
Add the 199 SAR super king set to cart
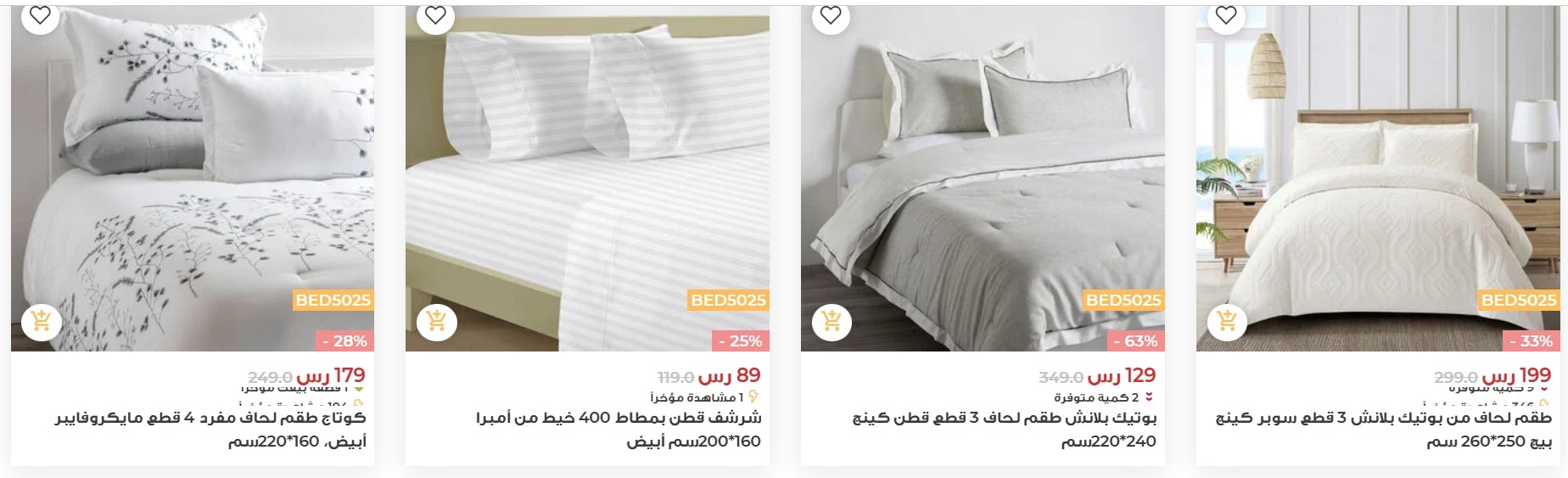coord(1227,322)
